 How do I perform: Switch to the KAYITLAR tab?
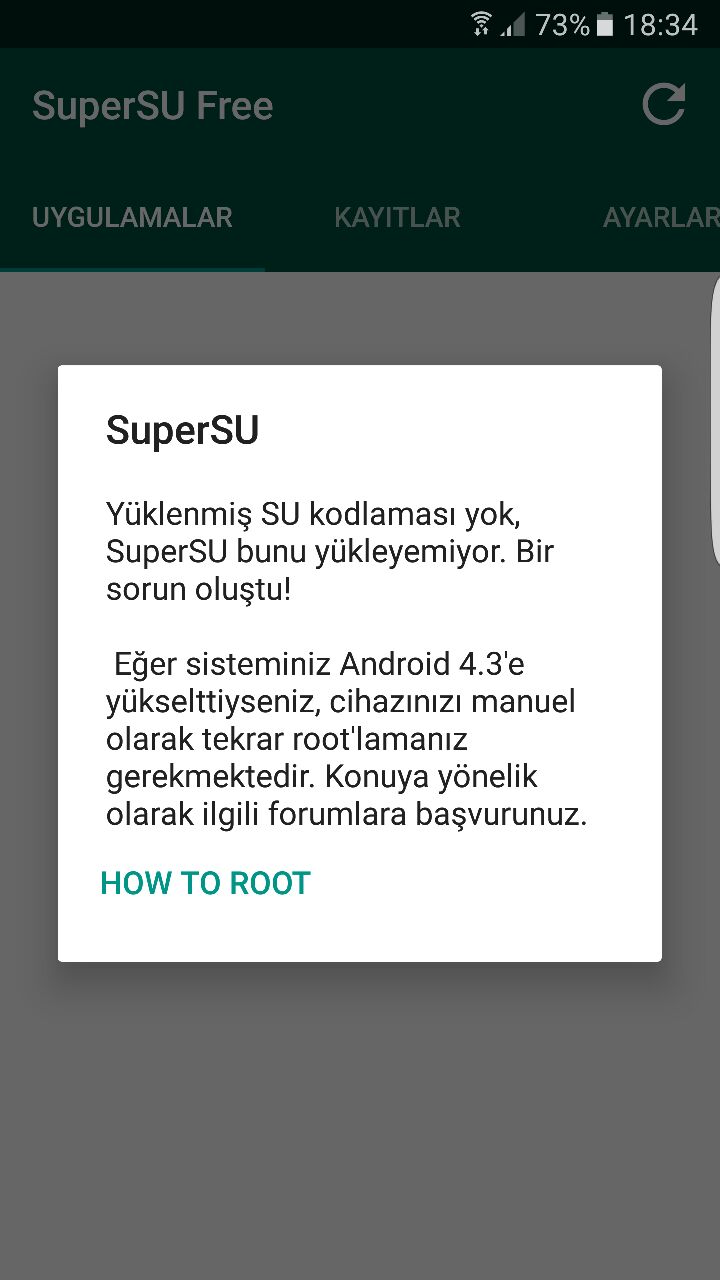tap(397, 218)
